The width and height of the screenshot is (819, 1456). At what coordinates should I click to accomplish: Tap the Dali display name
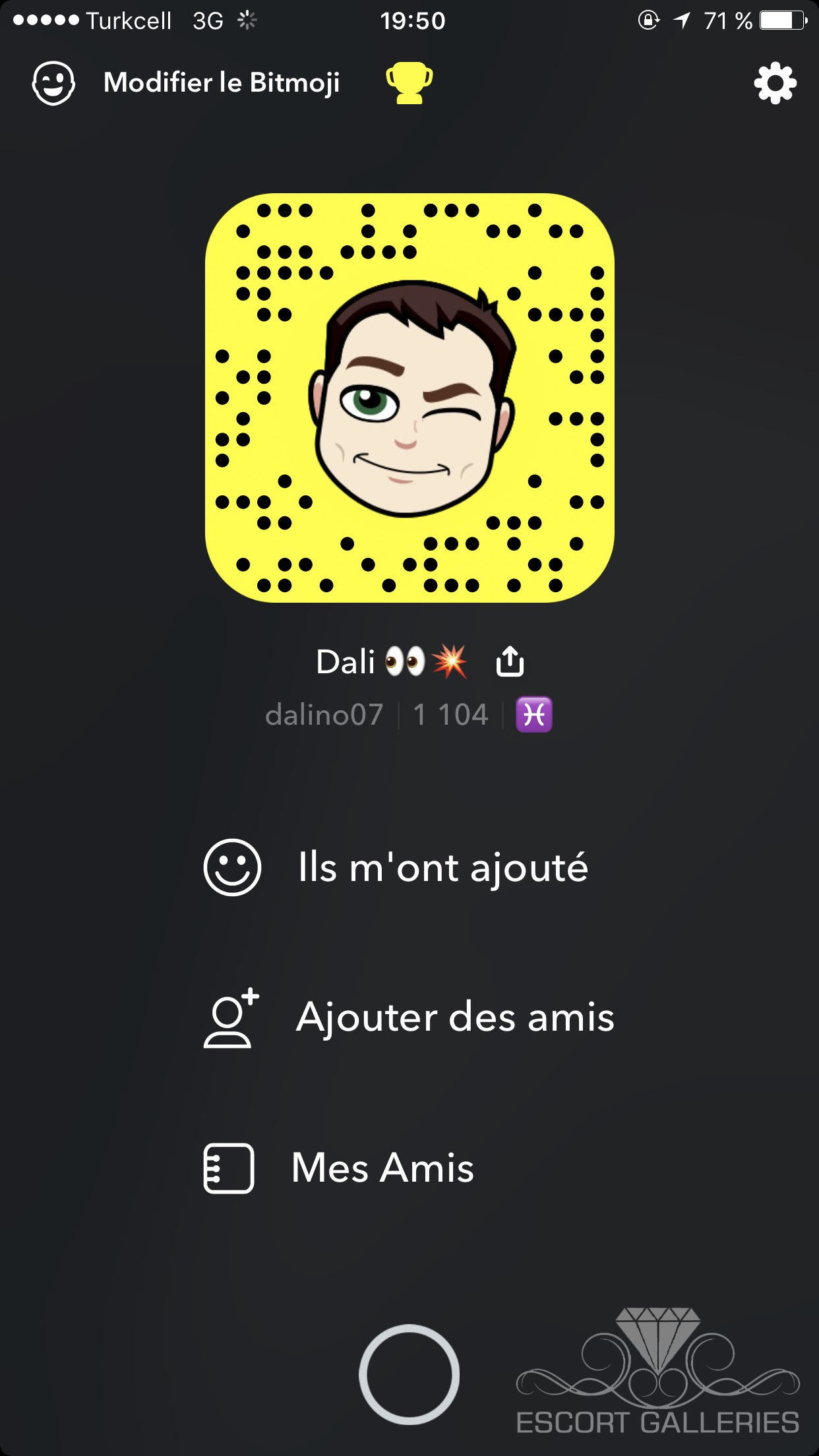coord(346,661)
